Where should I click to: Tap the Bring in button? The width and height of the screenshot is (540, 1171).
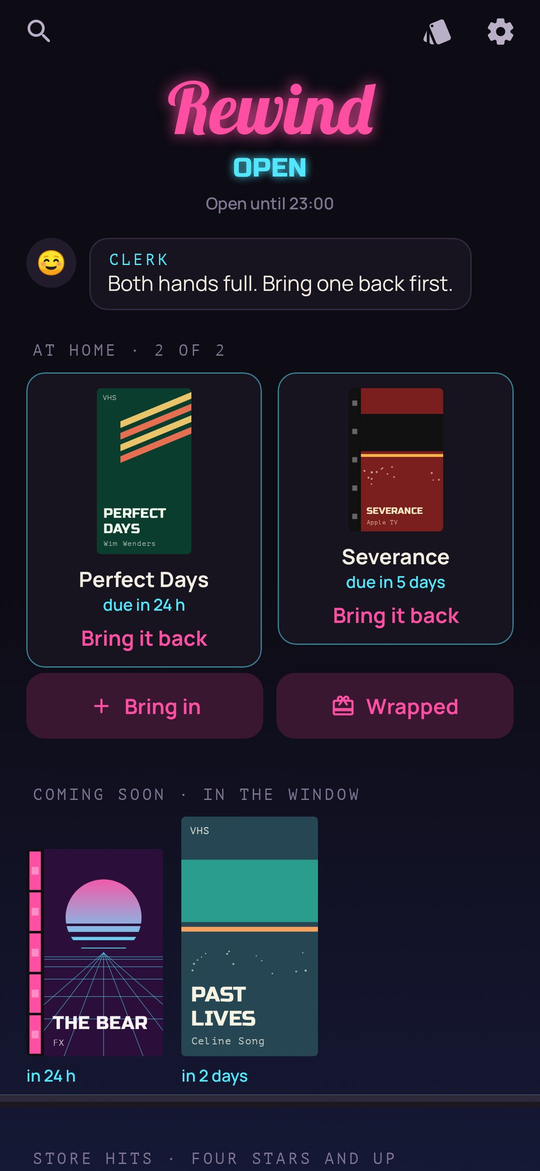click(145, 706)
